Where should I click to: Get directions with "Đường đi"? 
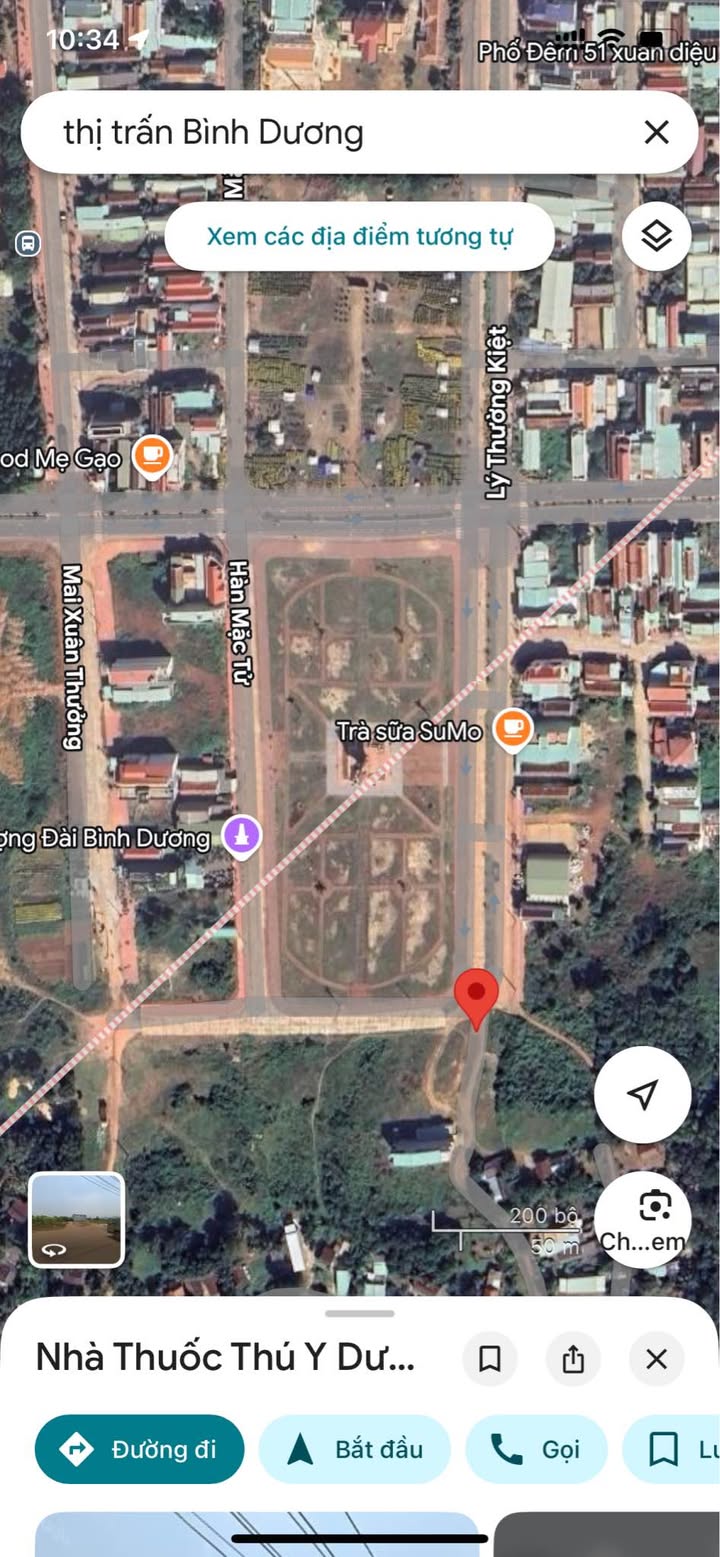(x=140, y=1449)
